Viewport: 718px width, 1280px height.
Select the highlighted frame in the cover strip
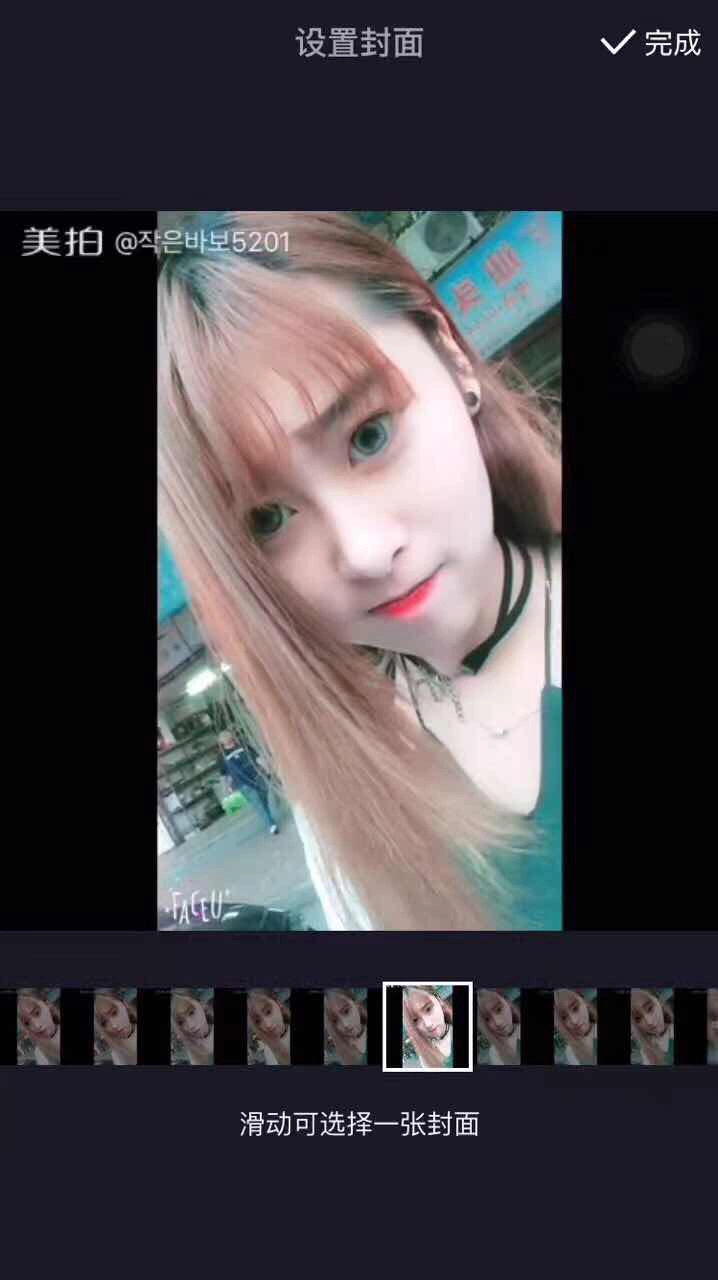[427, 1026]
